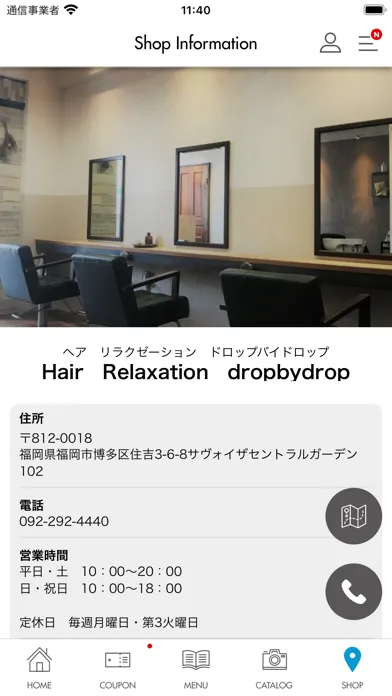Select the SHOP tab

[352, 668]
